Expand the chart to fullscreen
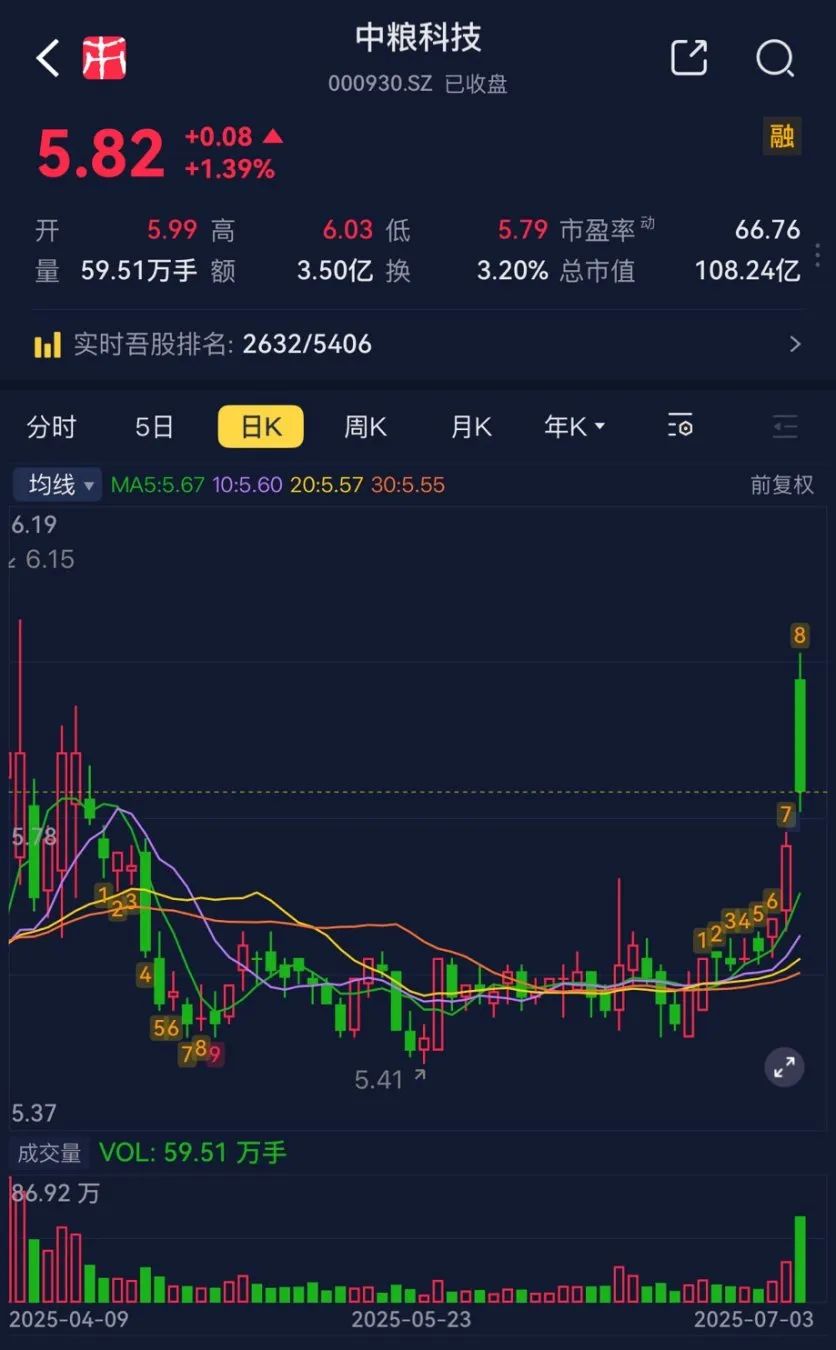The image size is (836, 1350). (785, 1067)
